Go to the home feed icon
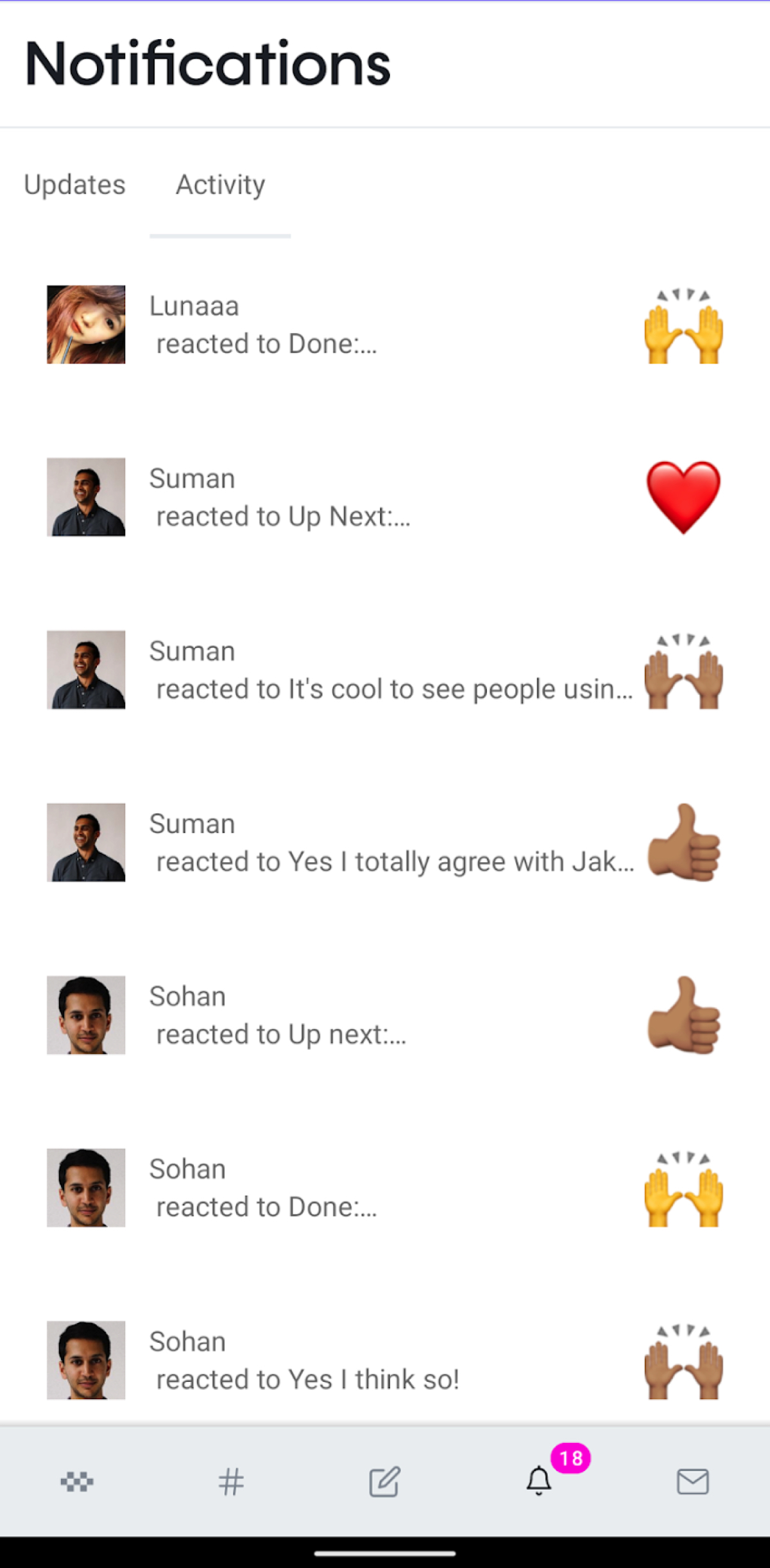 [77, 1482]
